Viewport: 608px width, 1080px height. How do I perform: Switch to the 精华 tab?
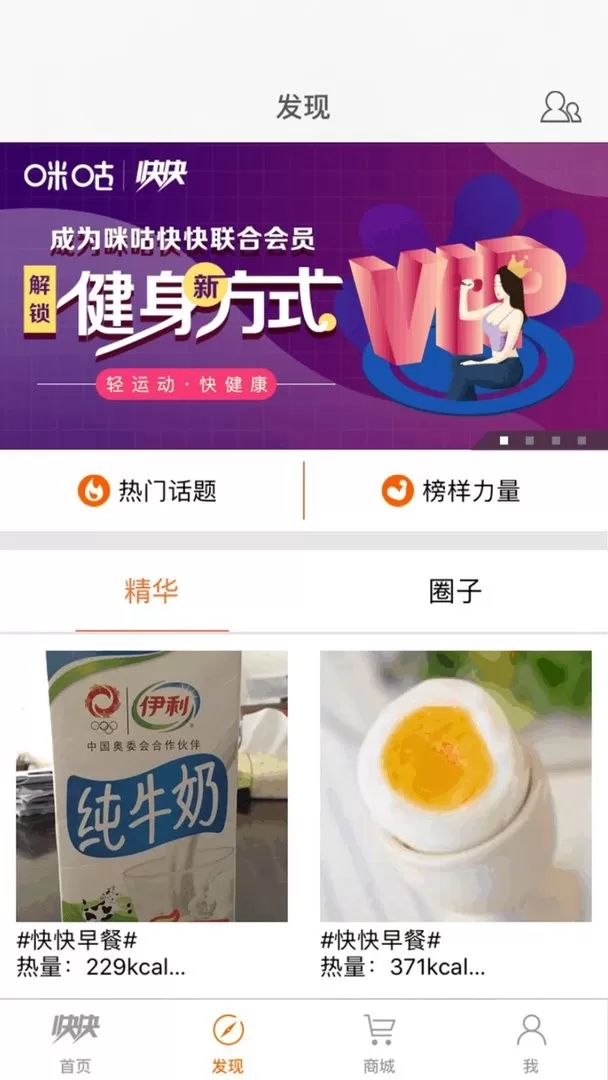click(151, 591)
